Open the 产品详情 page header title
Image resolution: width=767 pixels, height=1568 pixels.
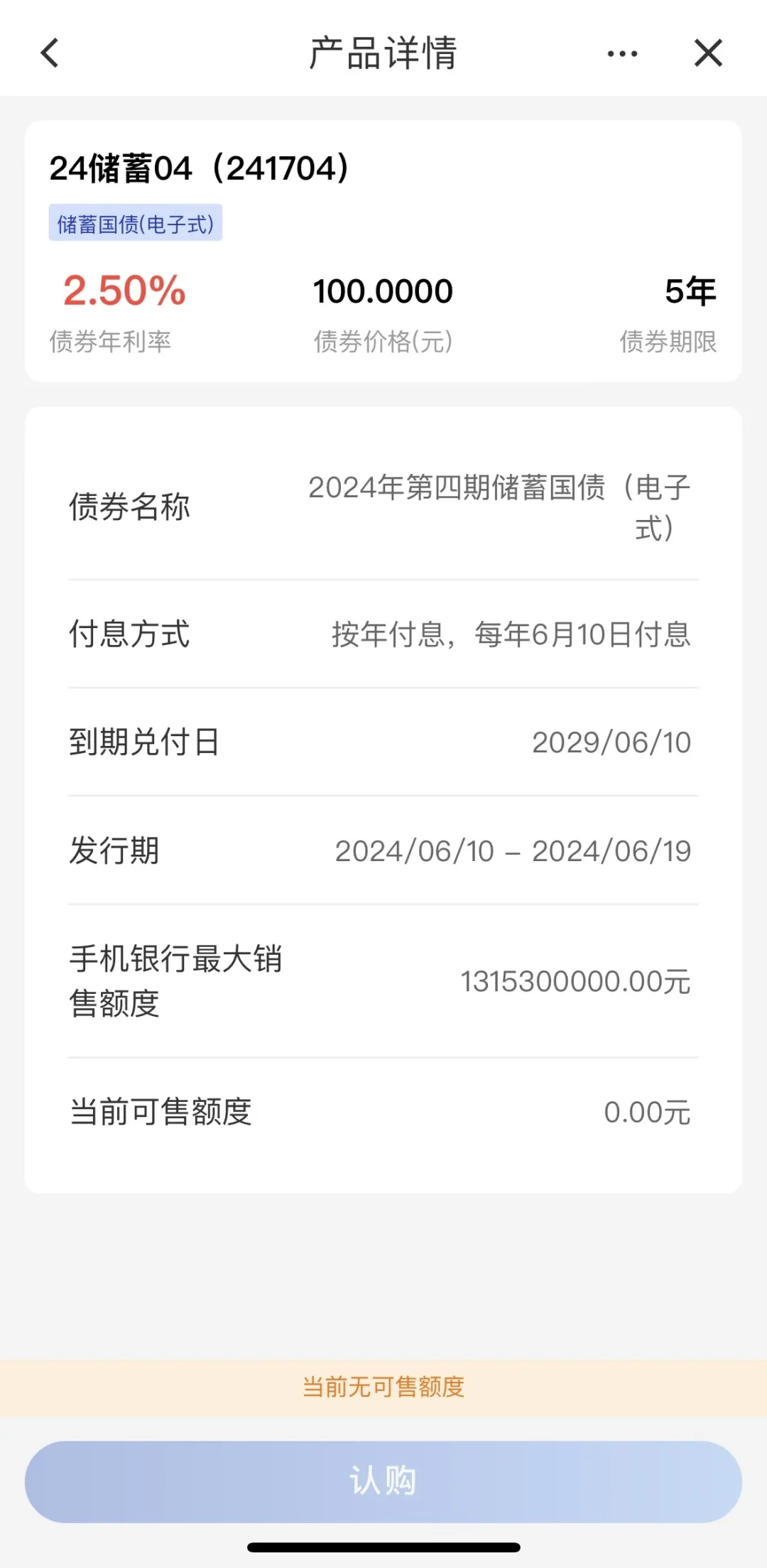click(383, 53)
